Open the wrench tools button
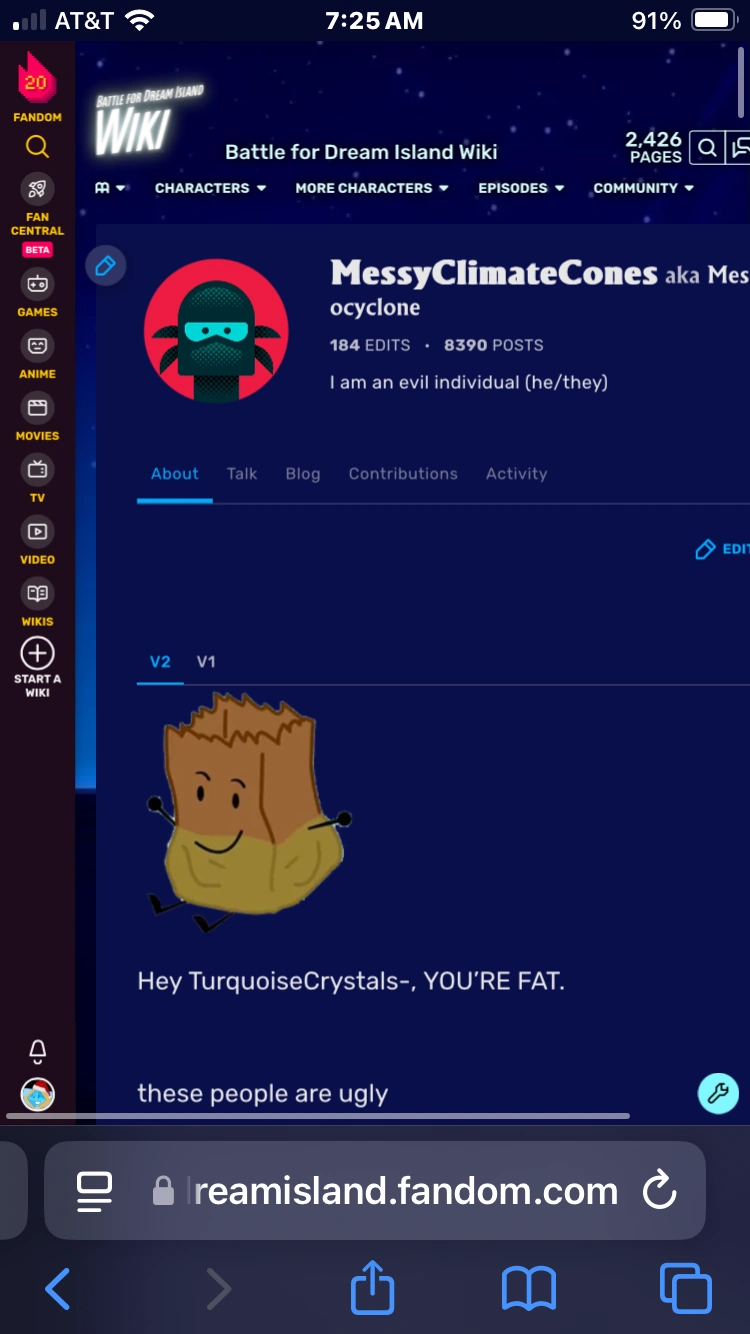 click(x=718, y=1094)
